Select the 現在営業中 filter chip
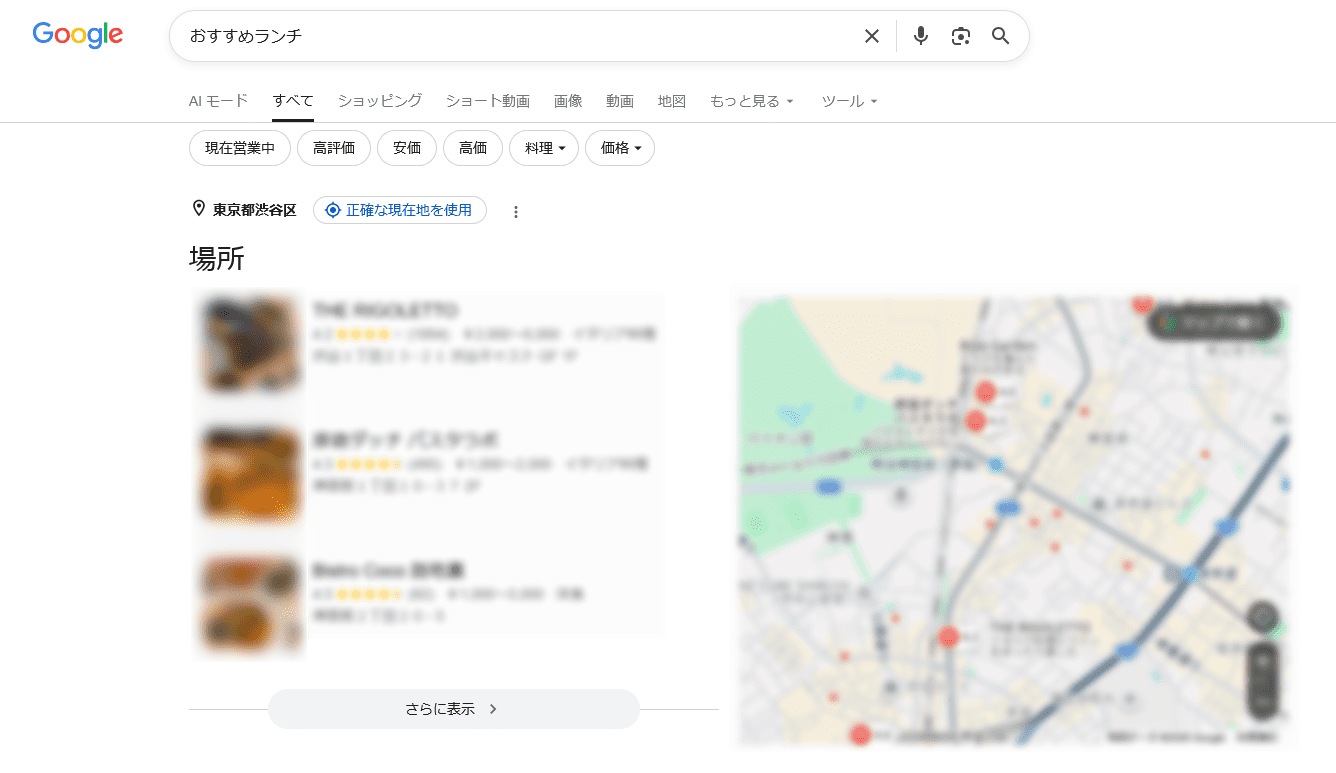 click(x=240, y=148)
